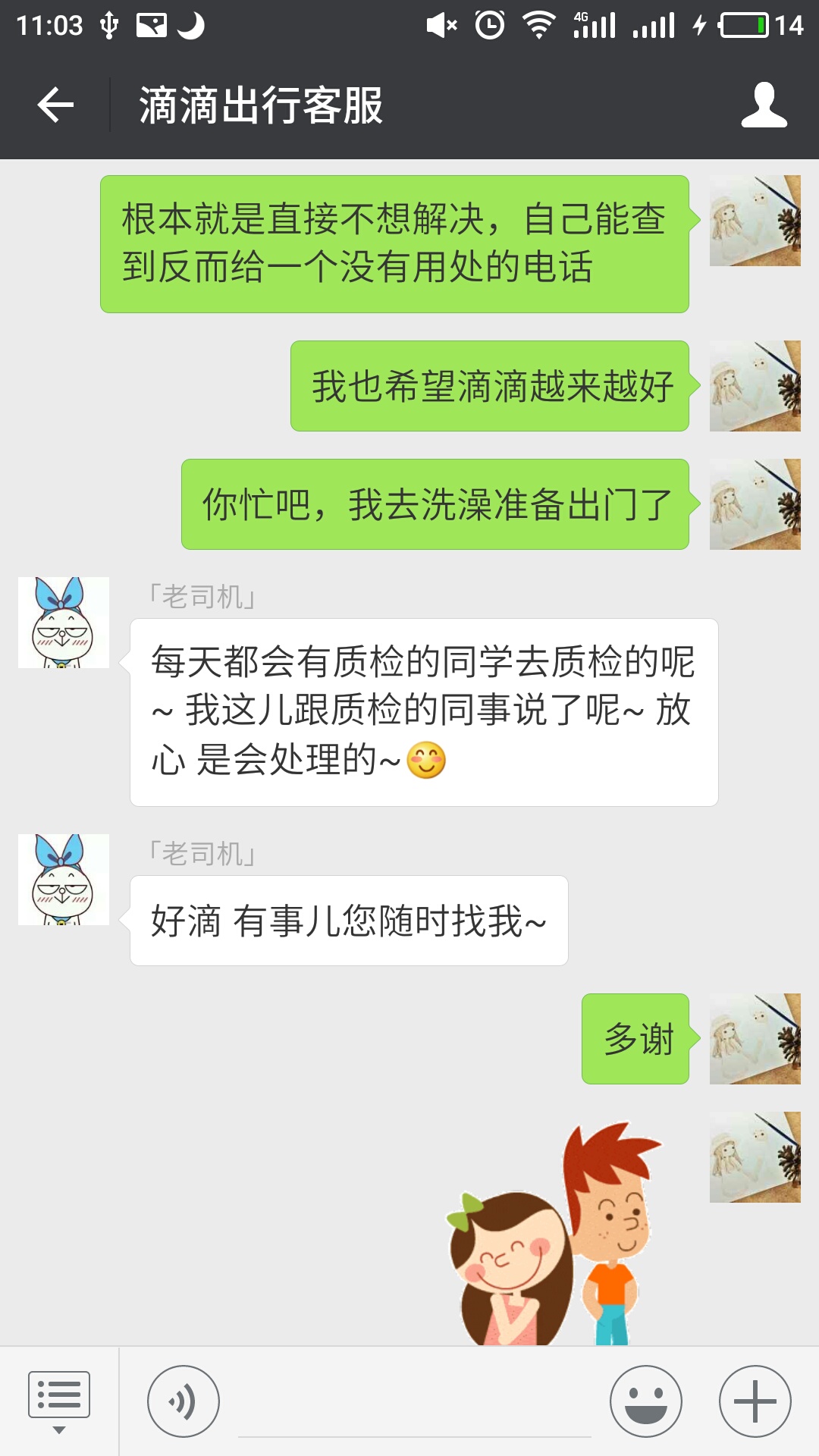Tap the 多谢 message bubble
Image resolution: width=819 pixels, height=1456 pixels.
point(635,1040)
